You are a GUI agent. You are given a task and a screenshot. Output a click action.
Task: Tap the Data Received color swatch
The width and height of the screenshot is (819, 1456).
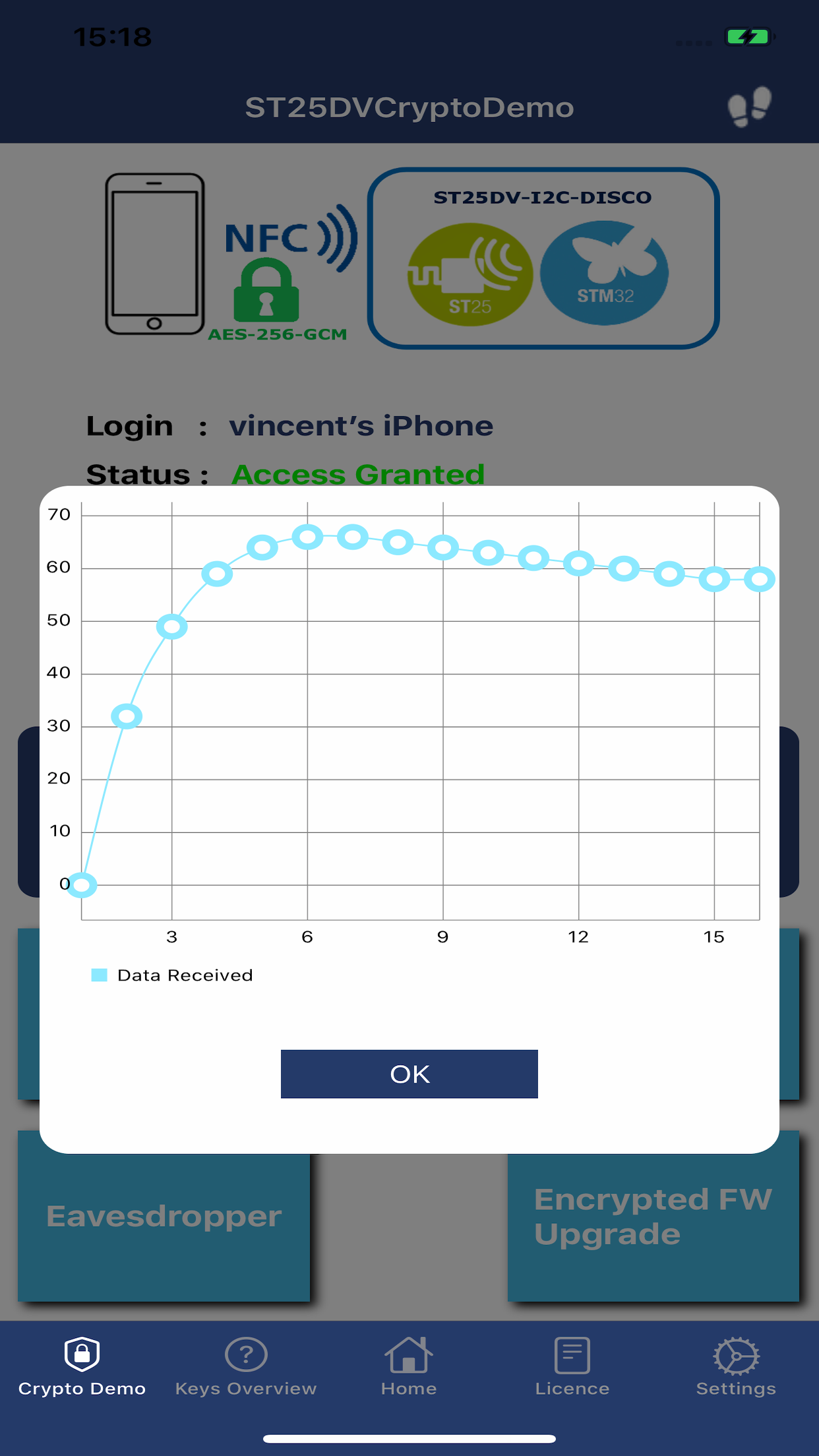click(99, 975)
